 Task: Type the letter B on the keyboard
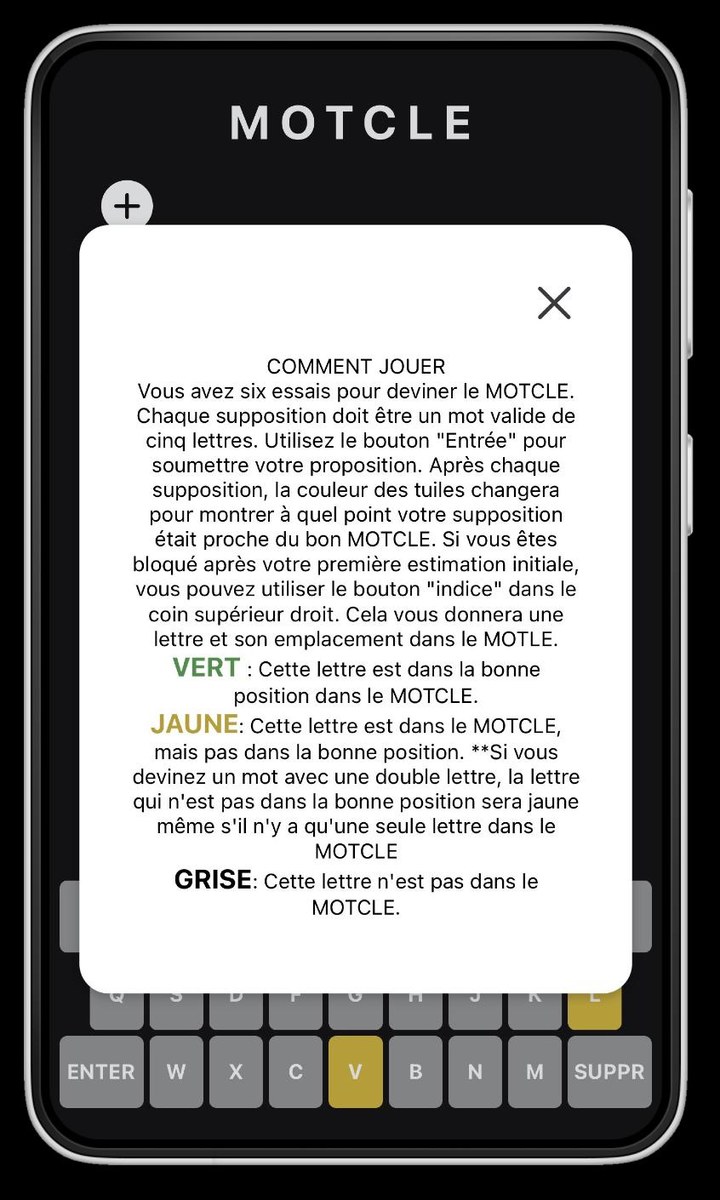(415, 1072)
